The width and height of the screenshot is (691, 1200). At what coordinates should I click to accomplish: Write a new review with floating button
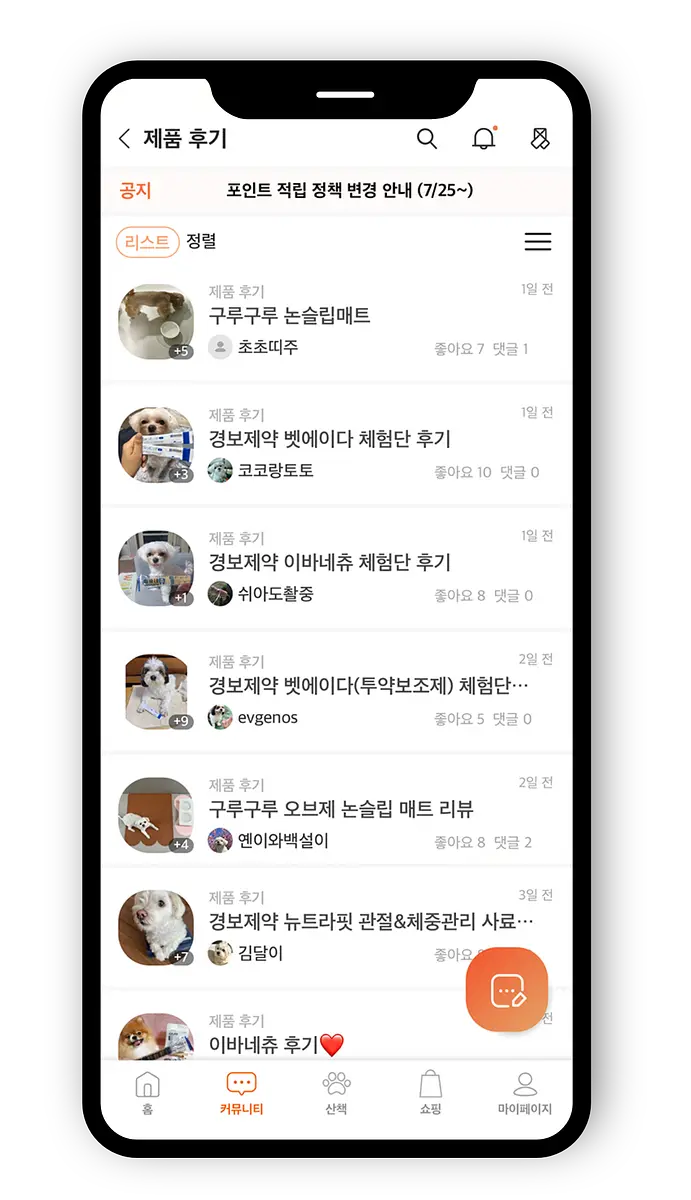[507, 990]
